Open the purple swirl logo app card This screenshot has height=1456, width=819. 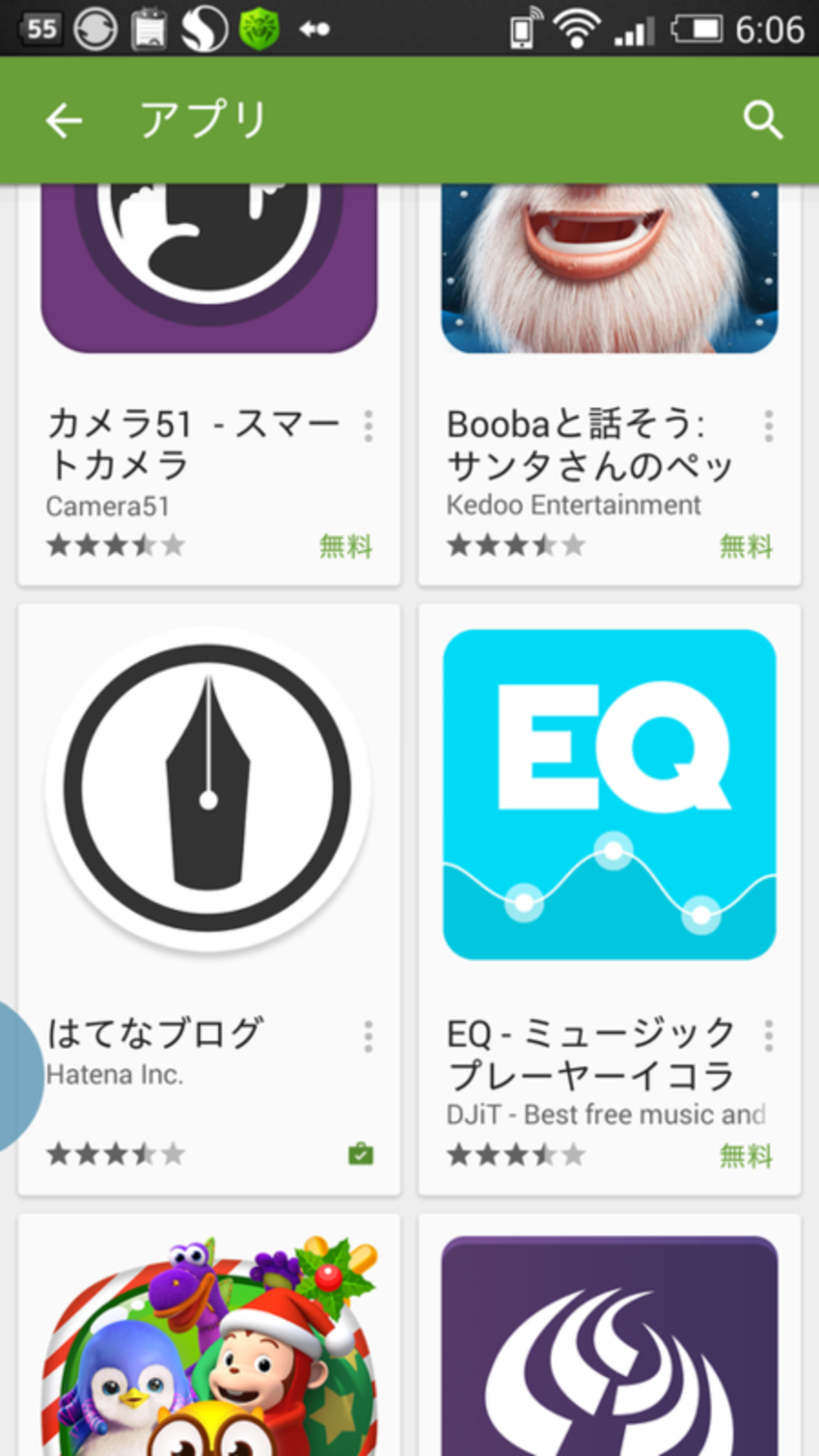pyautogui.click(x=609, y=1342)
